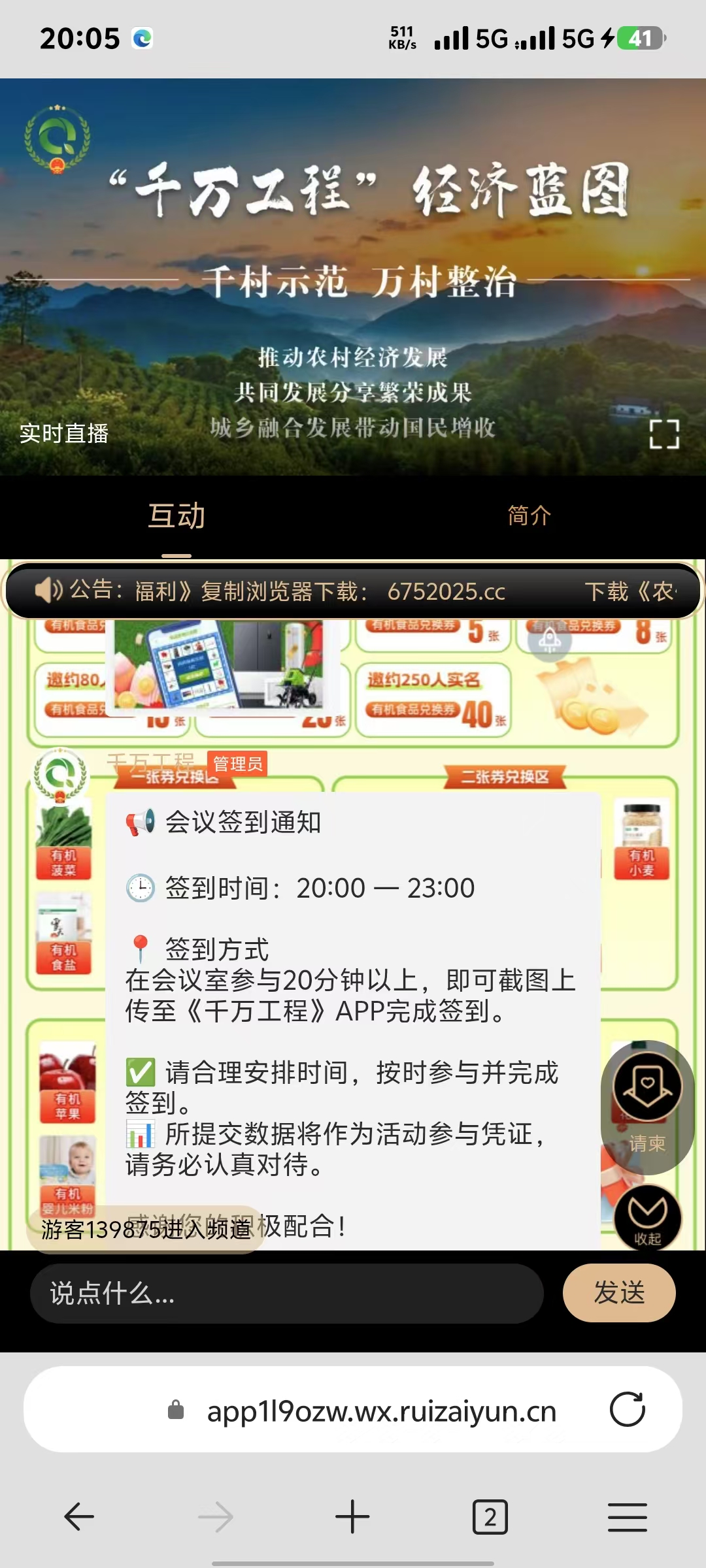The image size is (706, 1568).
Task: Reload the page
Action: pos(627,1410)
